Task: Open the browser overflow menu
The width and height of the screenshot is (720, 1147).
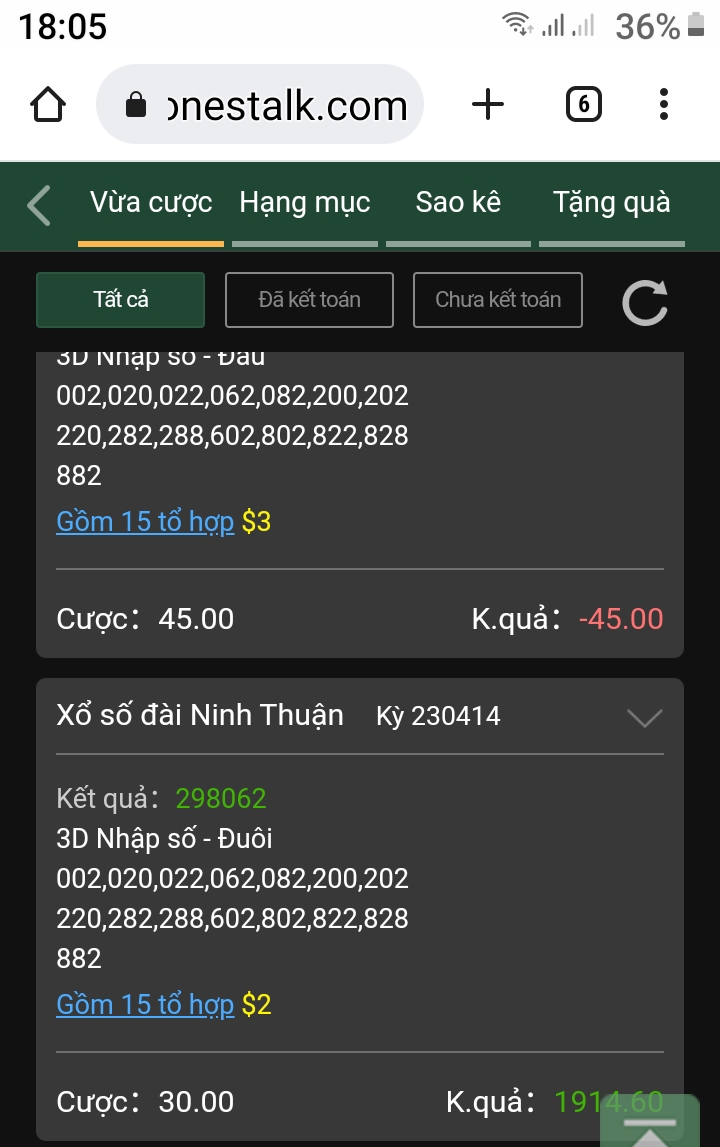Action: 664,104
